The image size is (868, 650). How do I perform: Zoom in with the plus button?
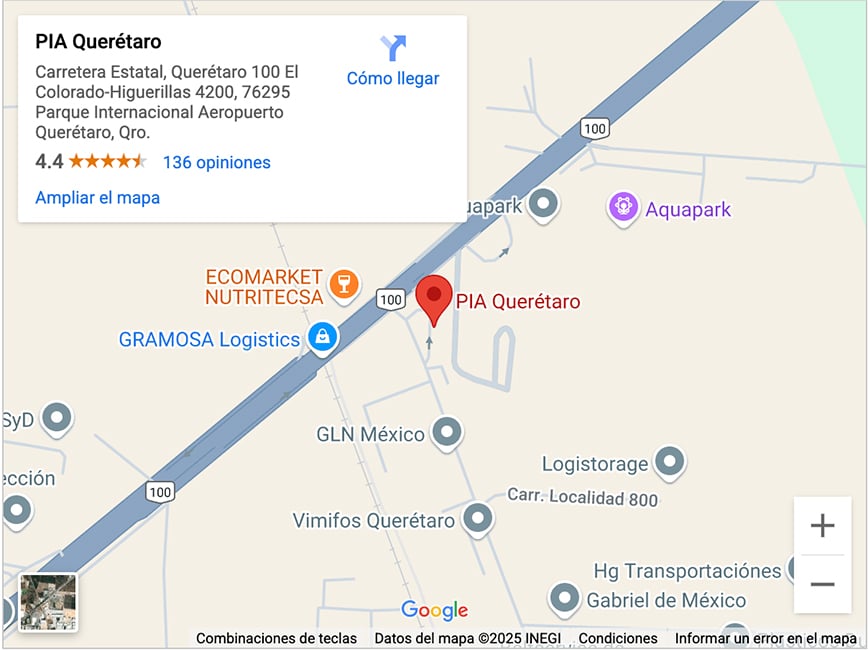coord(822,526)
